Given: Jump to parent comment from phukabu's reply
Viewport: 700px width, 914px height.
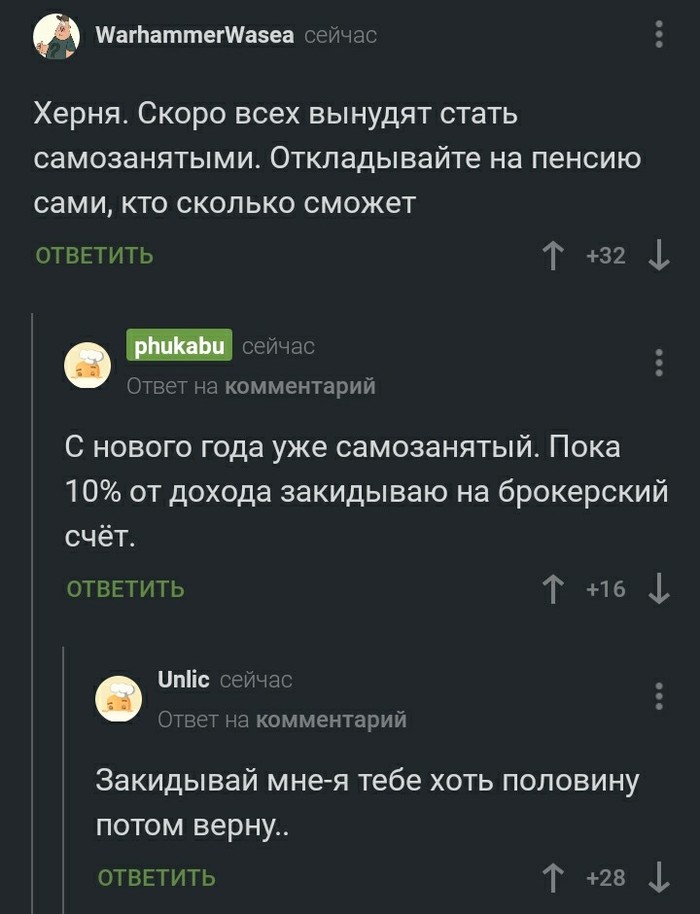Looking at the screenshot, I should coord(300,386).
